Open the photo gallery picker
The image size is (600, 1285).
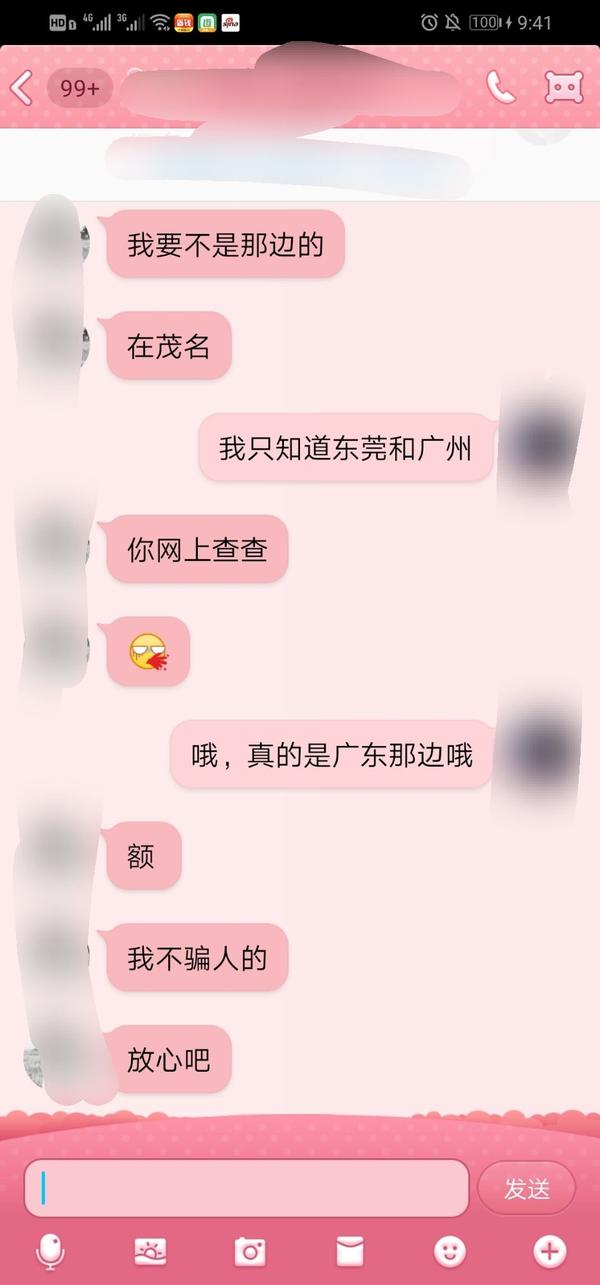coord(150,1251)
